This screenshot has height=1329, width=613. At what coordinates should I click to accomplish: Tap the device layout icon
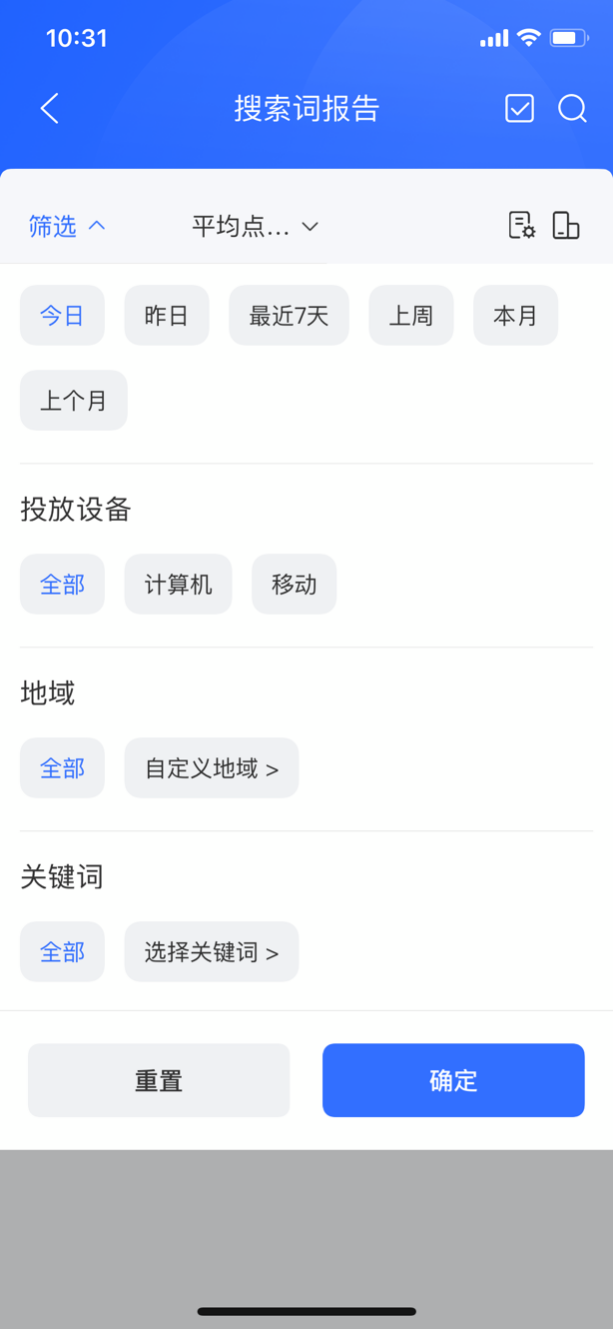click(x=566, y=226)
